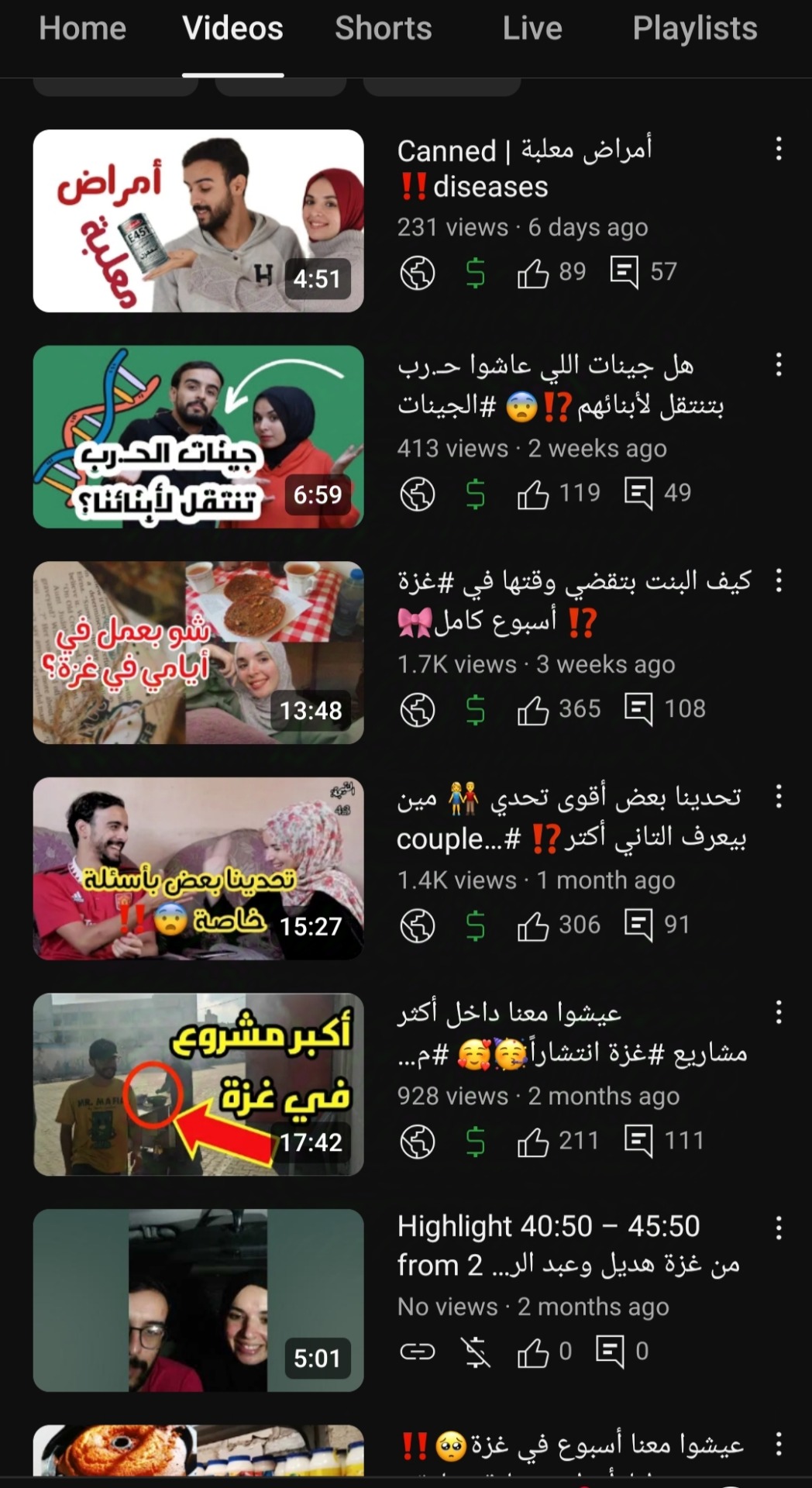Open options menu for the Highlight video
812x1488 pixels.
[x=778, y=1228]
